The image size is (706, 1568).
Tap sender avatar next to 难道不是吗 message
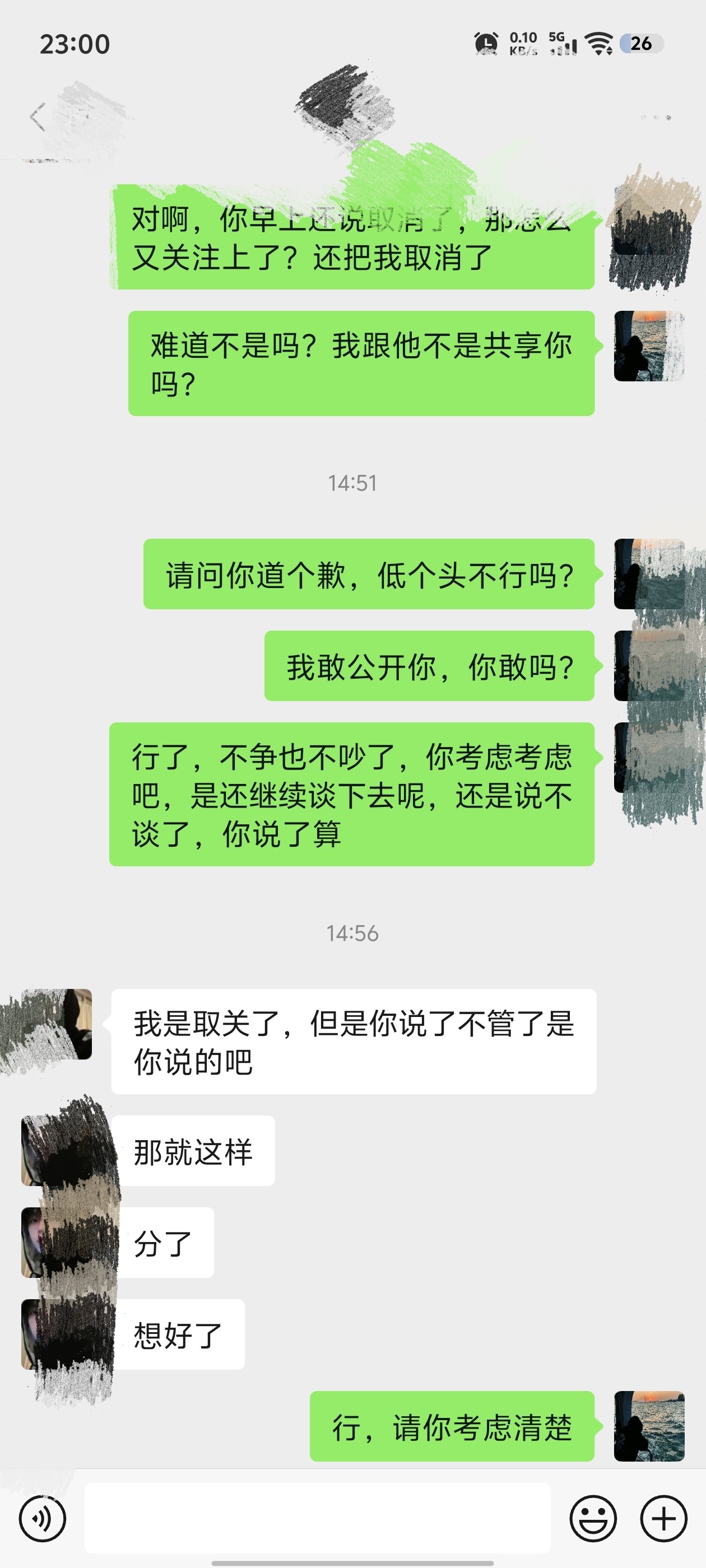pos(649,346)
